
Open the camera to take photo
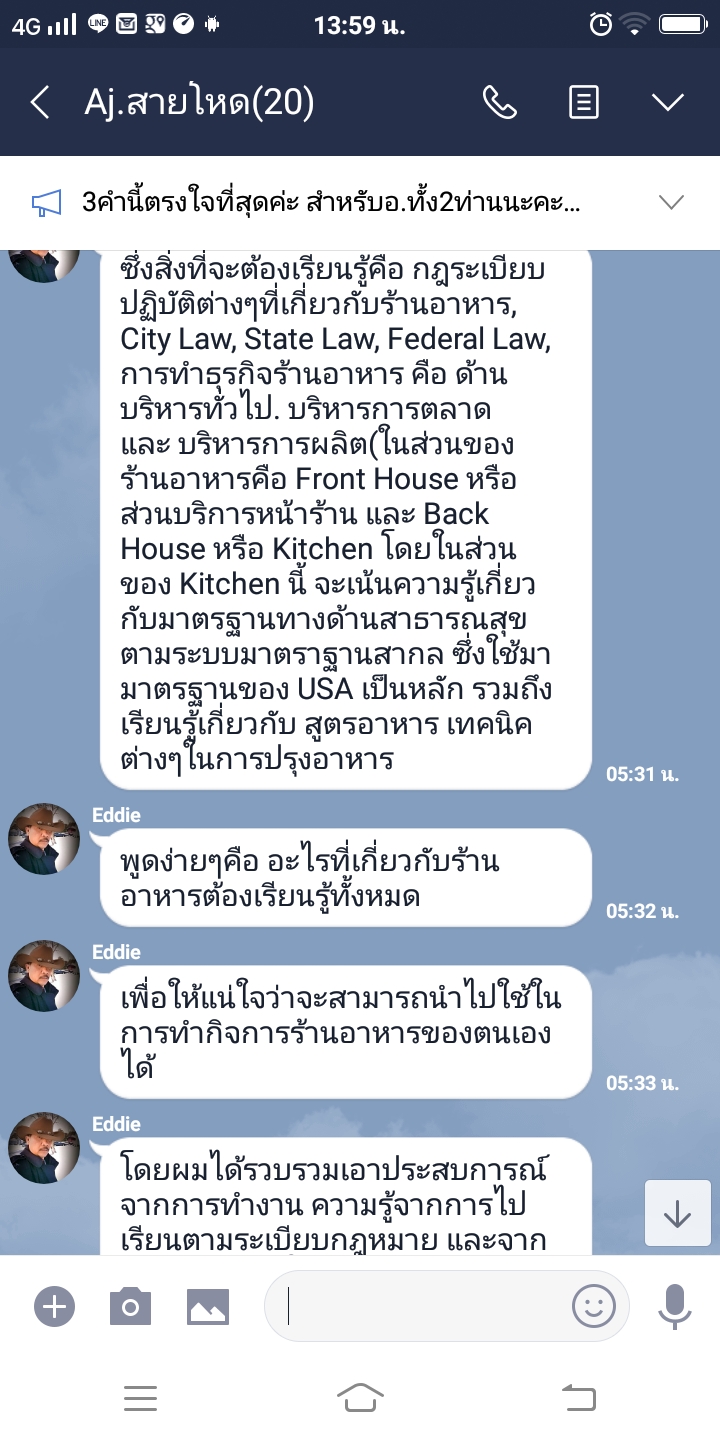(x=130, y=1306)
